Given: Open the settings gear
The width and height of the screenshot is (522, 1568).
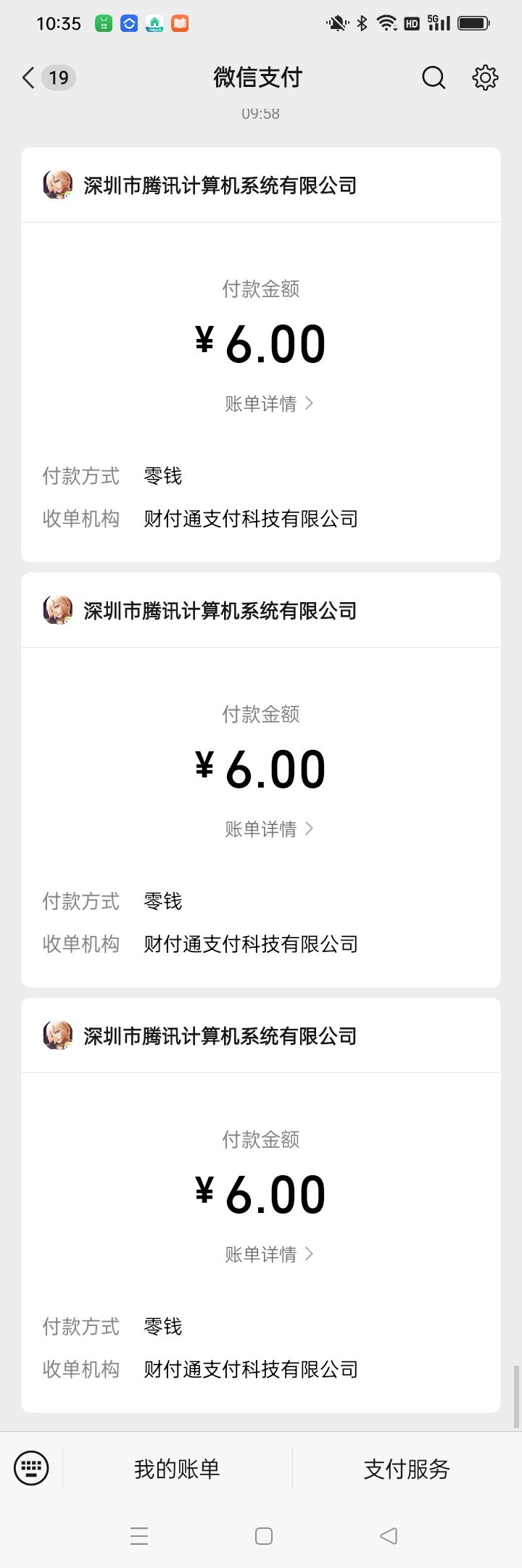Looking at the screenshot, I should 485,78.
